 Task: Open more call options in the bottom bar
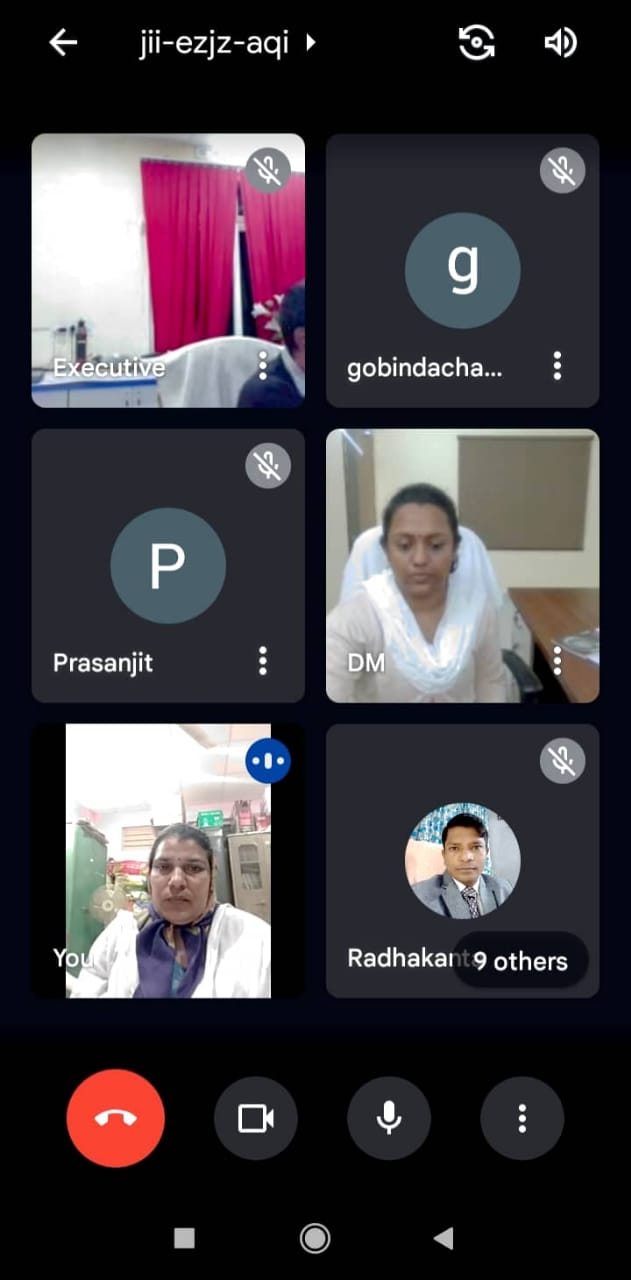tap(522, 1118)
